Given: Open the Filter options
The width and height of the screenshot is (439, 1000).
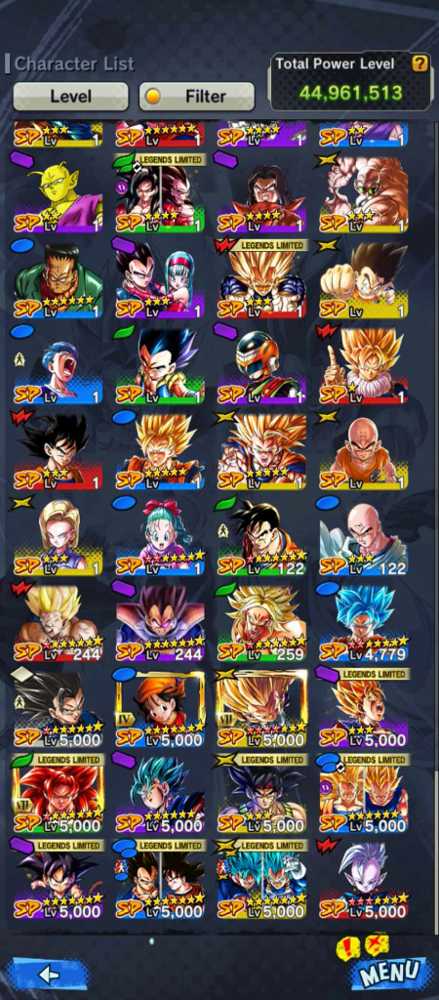Looking at the screenshot, I should [x=197, y=96].
